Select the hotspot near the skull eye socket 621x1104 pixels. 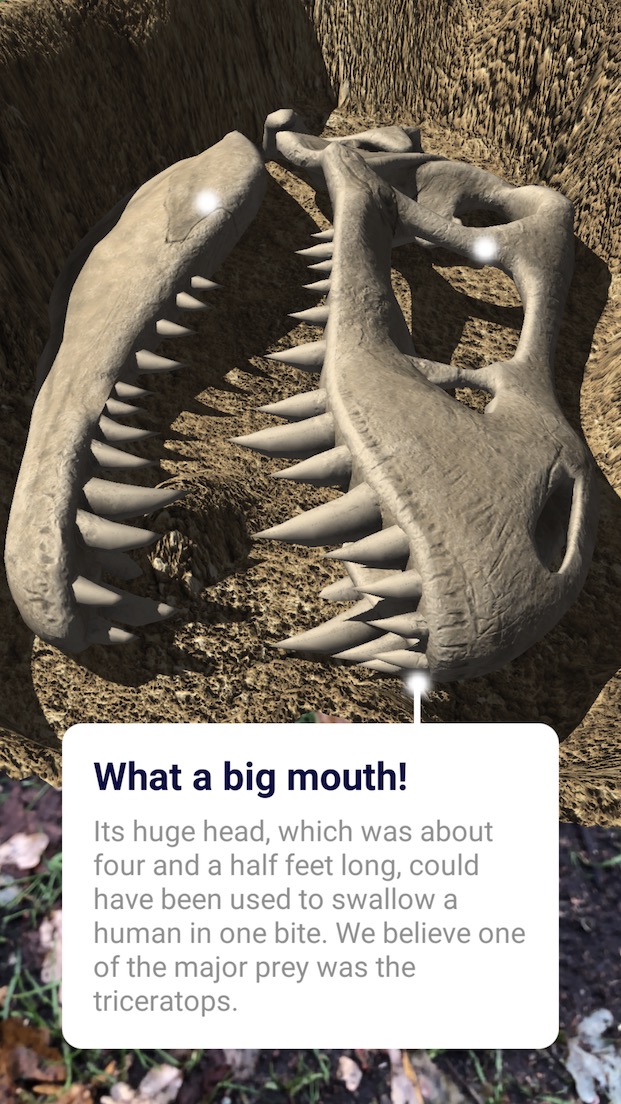point(484,249)
